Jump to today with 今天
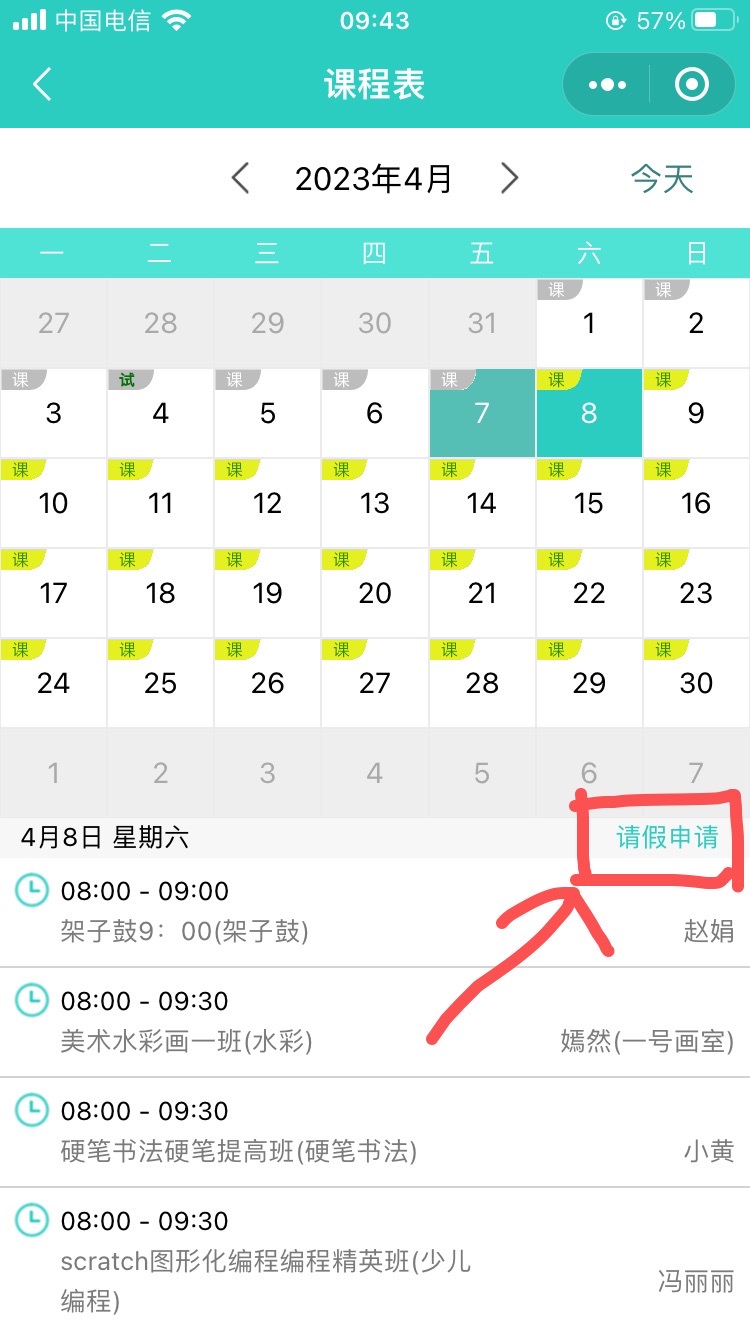Image resolution: width=750 pixels, height=1334 pixels. (x=662, y=179)
